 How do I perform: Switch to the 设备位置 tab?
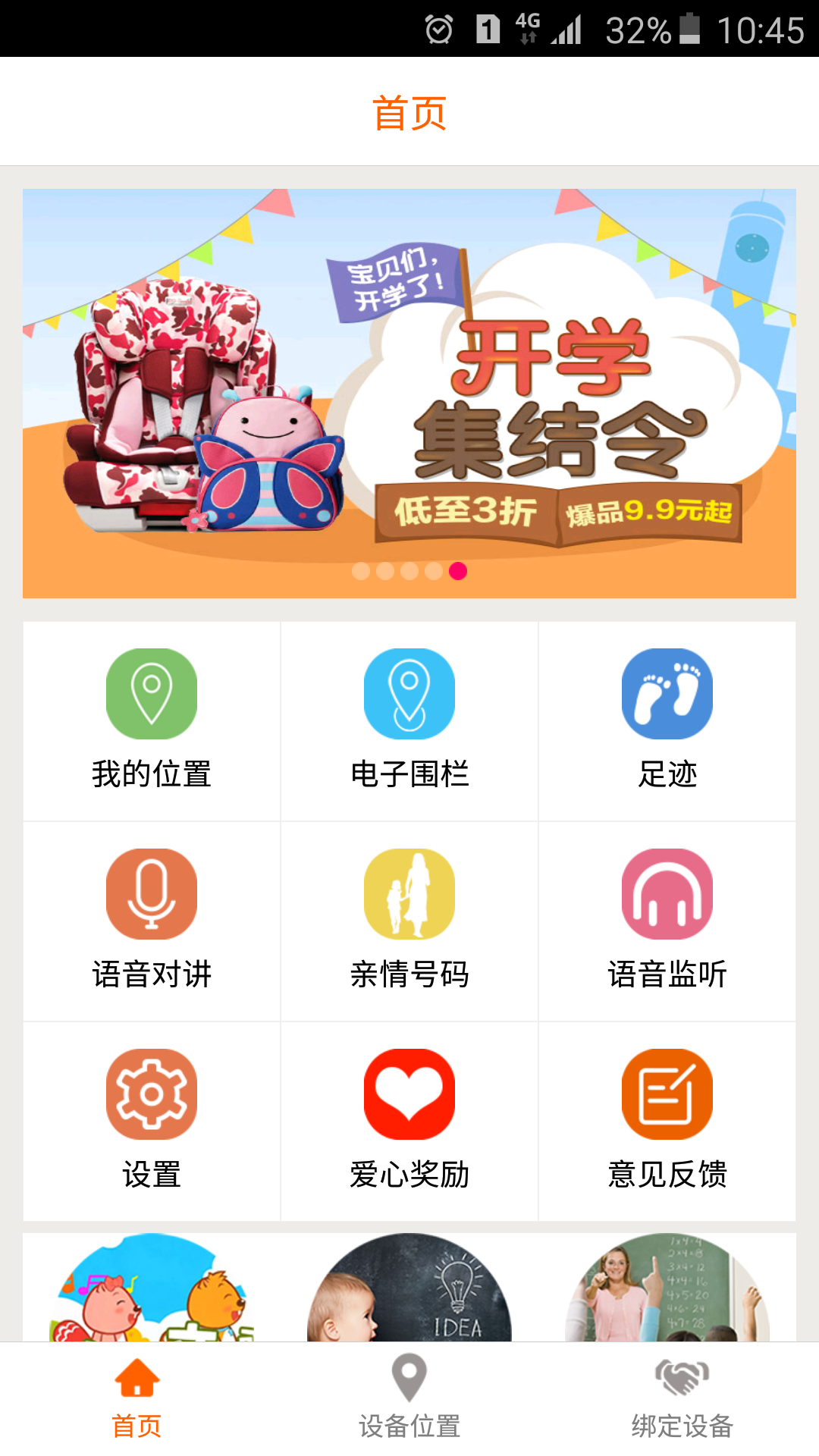pos(409,1398)
